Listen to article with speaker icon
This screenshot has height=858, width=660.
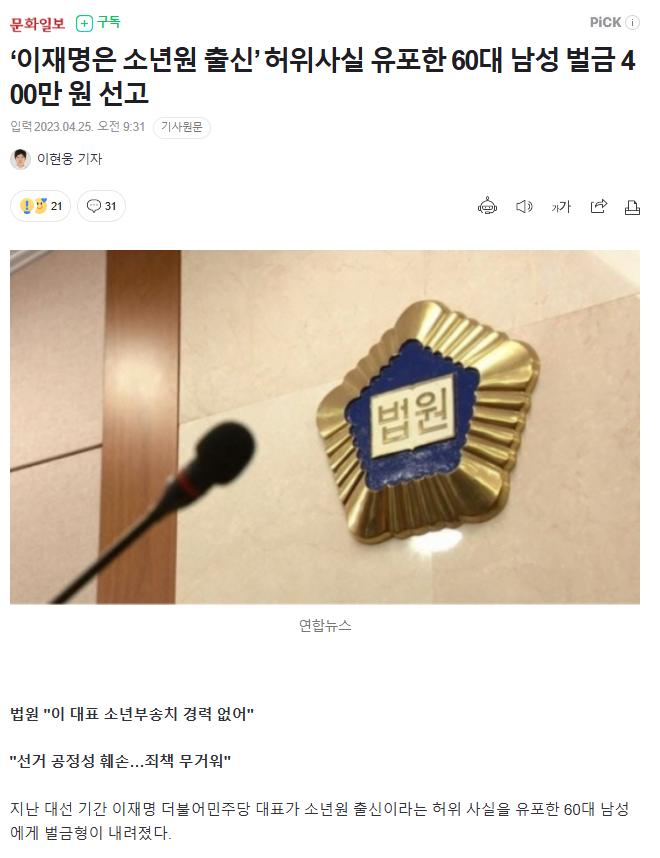coord(524,206)
